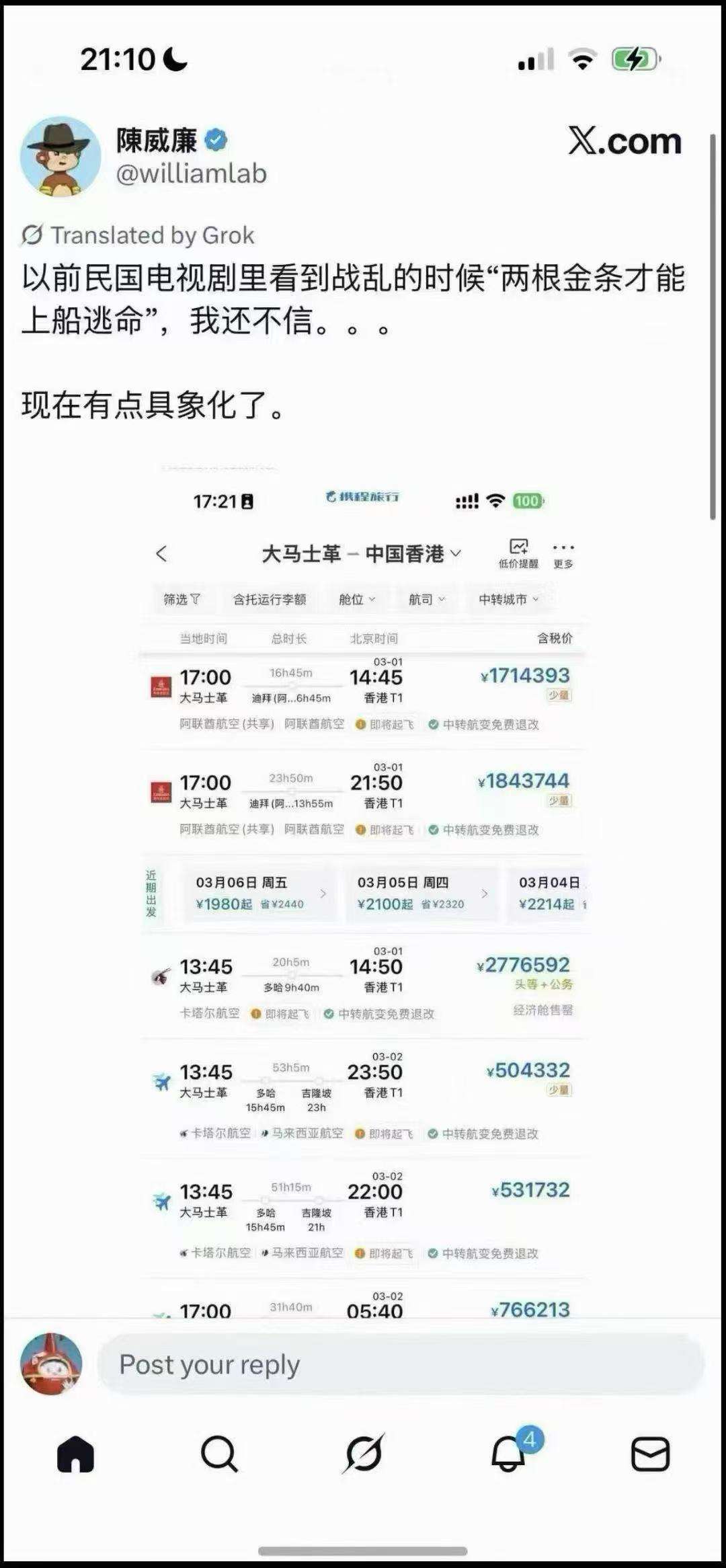Go to the Home tab
The image size is (726, 1568).
[x=75, y=1454]
